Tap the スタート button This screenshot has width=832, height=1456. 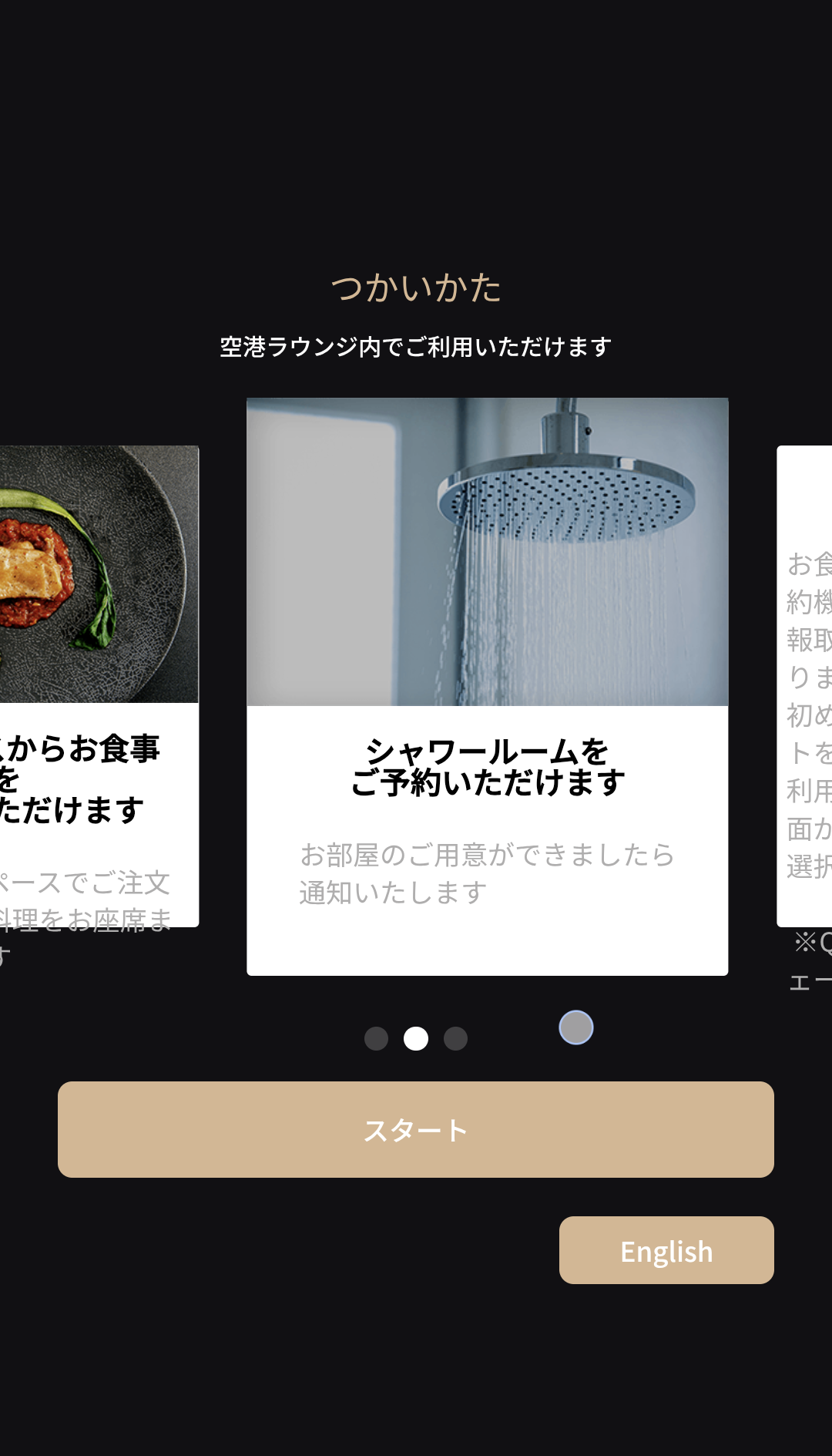416,1129
